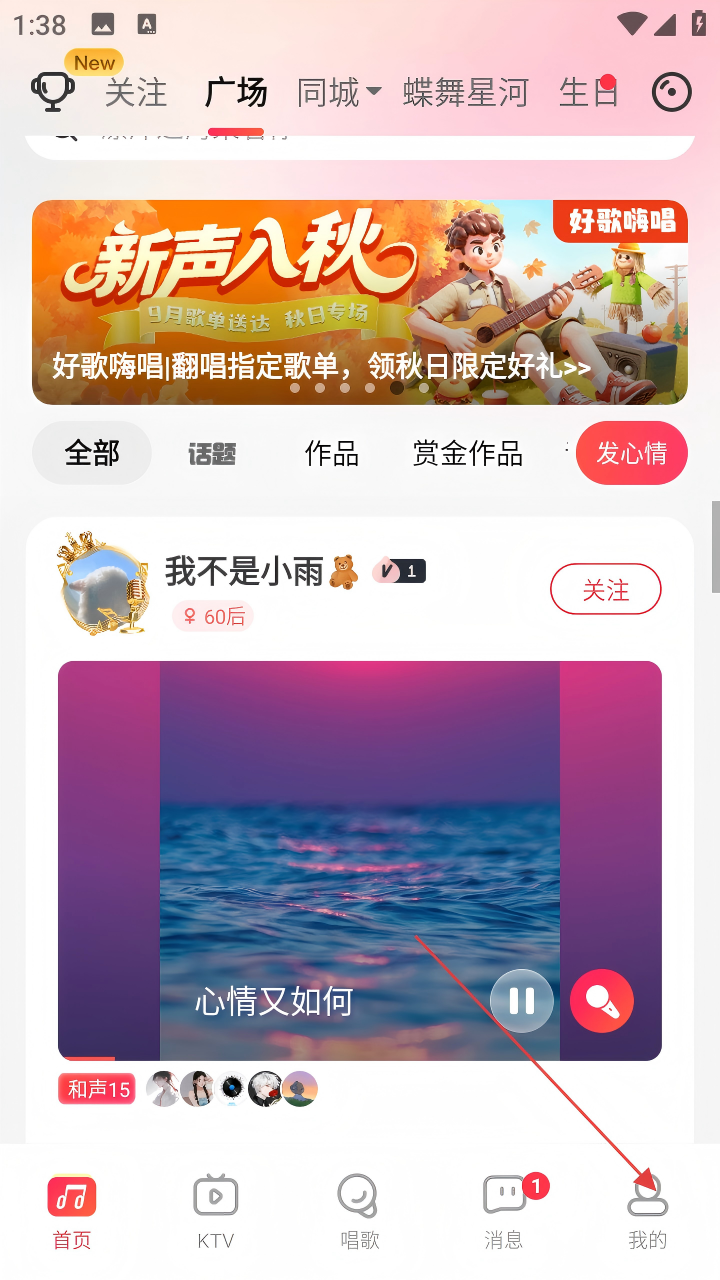Select the 全部 filter chip
The image size is (720, 1280).
click(92, 453)
